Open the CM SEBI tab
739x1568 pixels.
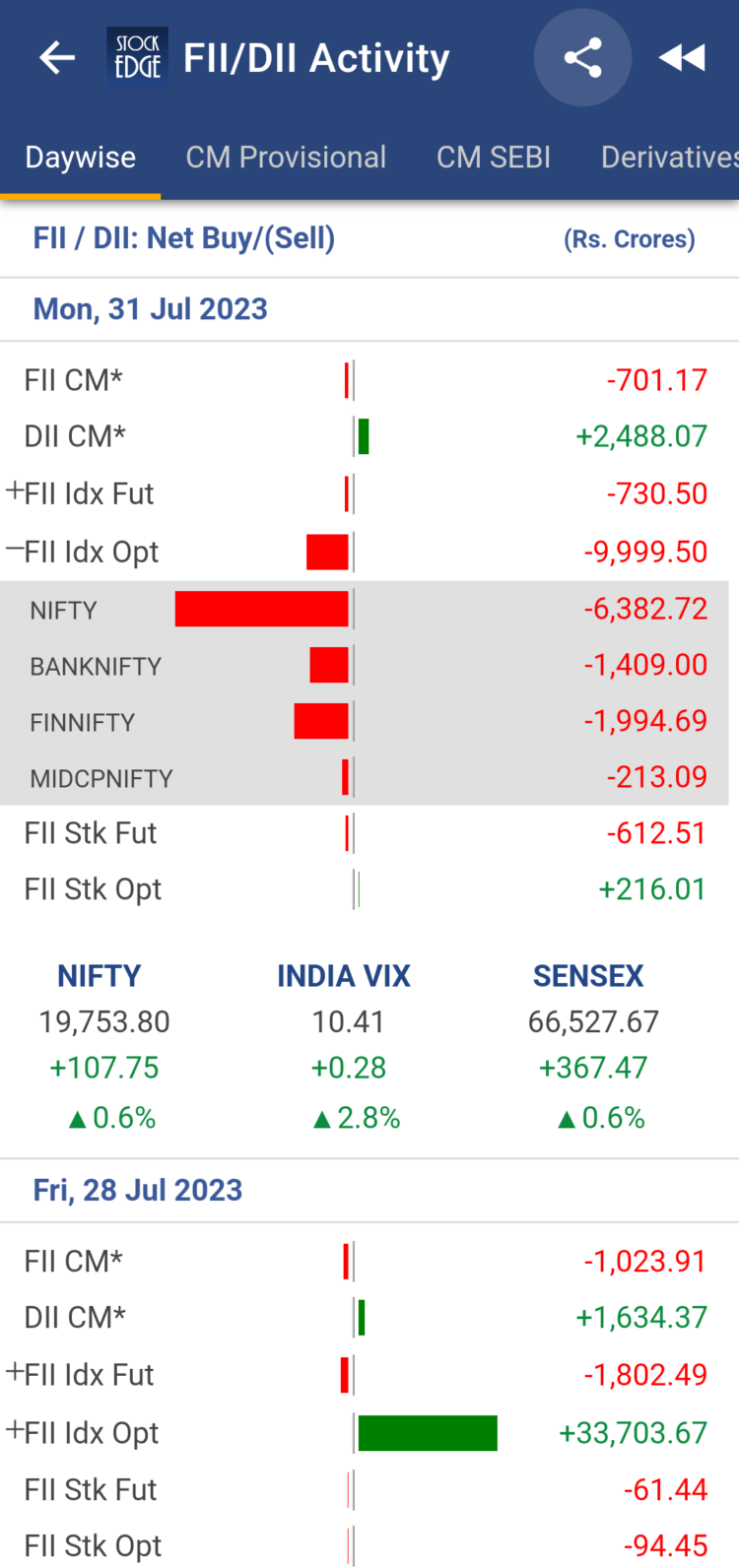coord(494,157)
